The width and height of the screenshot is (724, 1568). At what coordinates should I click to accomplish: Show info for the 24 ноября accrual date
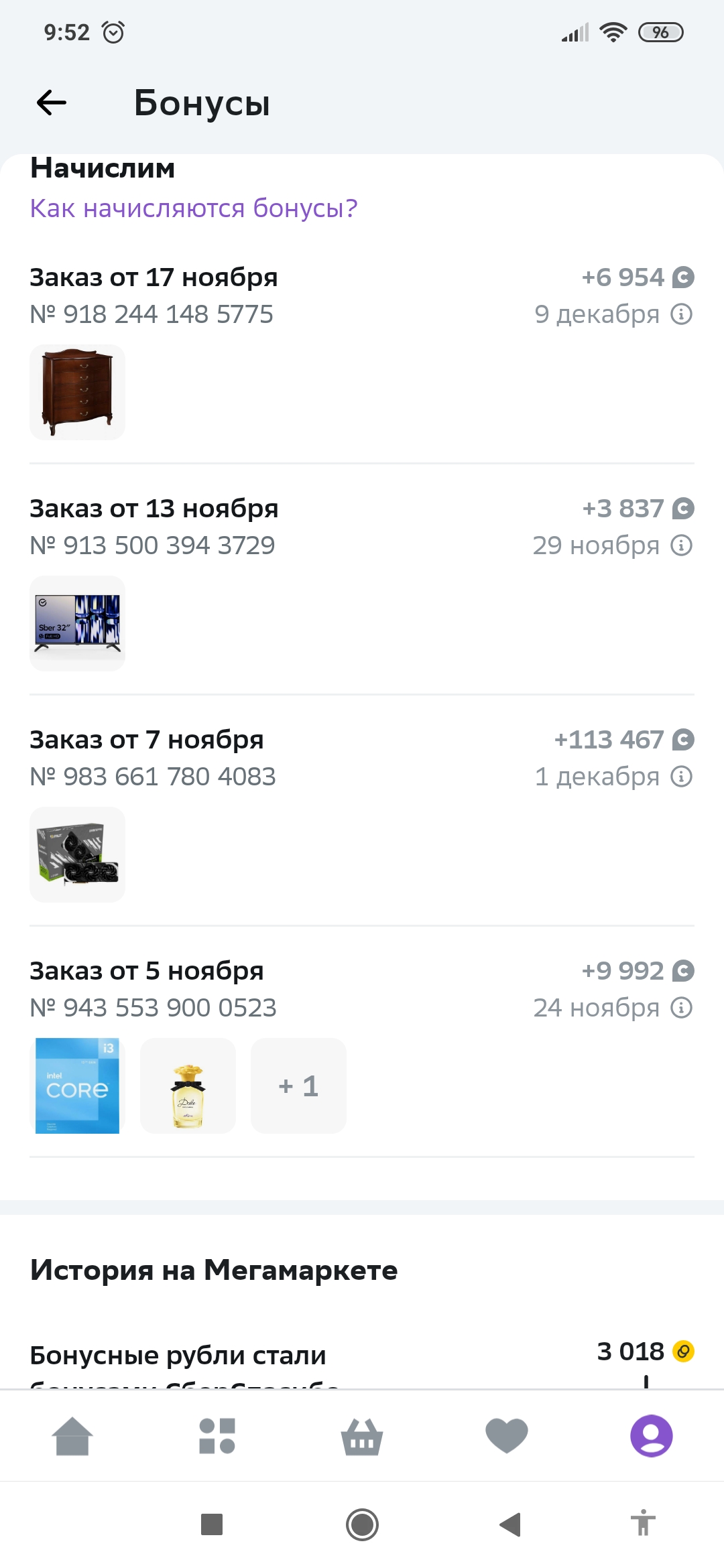[682, 1008]
